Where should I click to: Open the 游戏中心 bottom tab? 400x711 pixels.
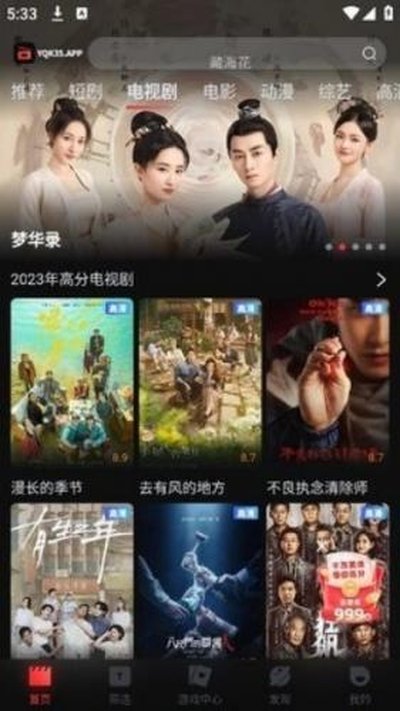(x=200, y=685)
